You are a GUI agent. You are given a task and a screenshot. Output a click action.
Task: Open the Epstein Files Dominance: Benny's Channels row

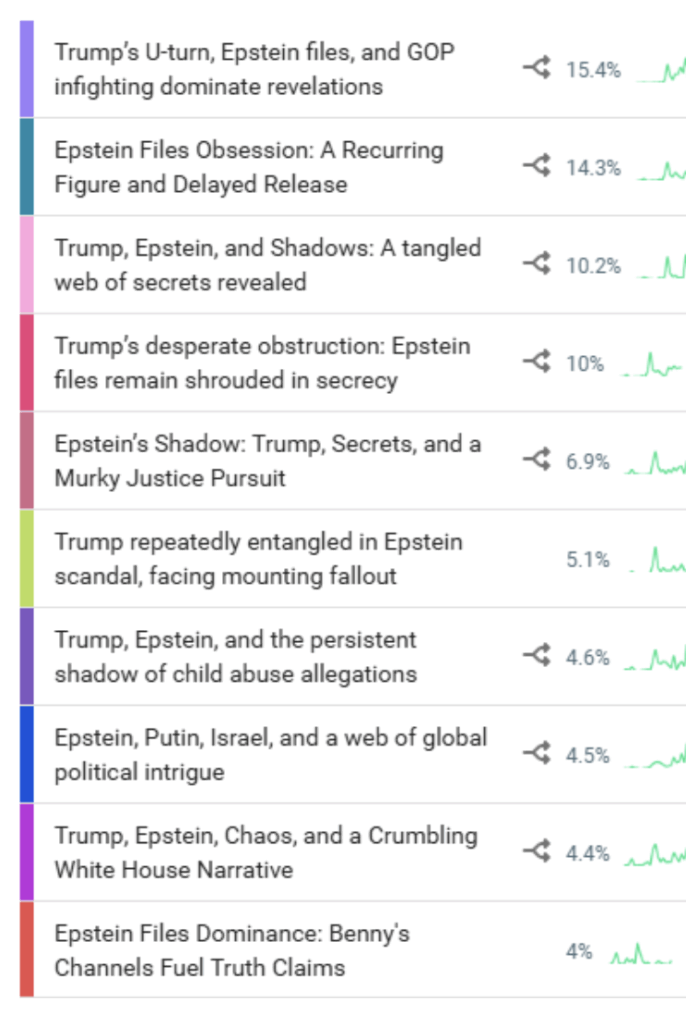(232, 951)
